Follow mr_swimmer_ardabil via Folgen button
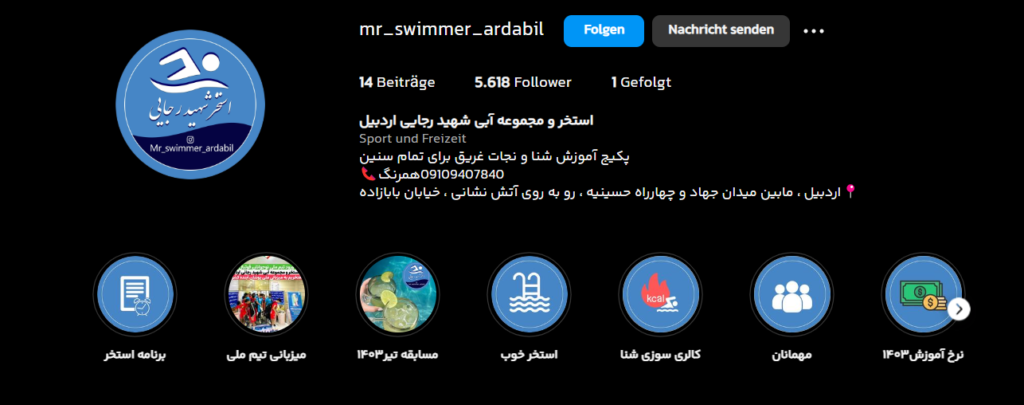 603,30
